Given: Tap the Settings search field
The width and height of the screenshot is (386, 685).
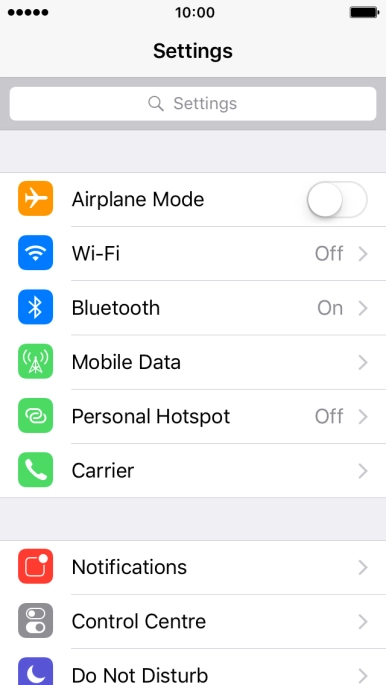Looking at the screenshot, I should pyautogui.click(x=193, y=104).
